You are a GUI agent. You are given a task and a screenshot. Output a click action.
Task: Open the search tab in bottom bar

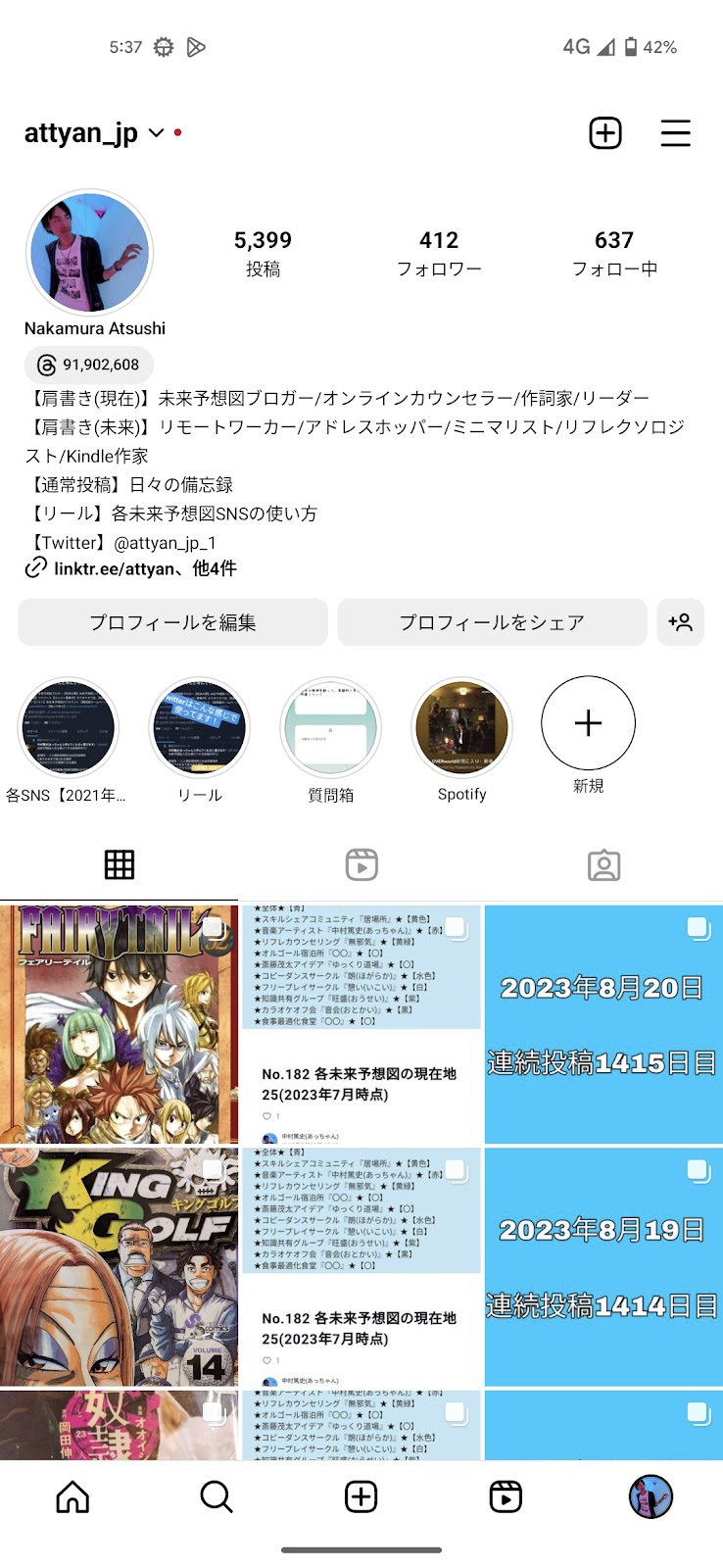click(217, 1496)
